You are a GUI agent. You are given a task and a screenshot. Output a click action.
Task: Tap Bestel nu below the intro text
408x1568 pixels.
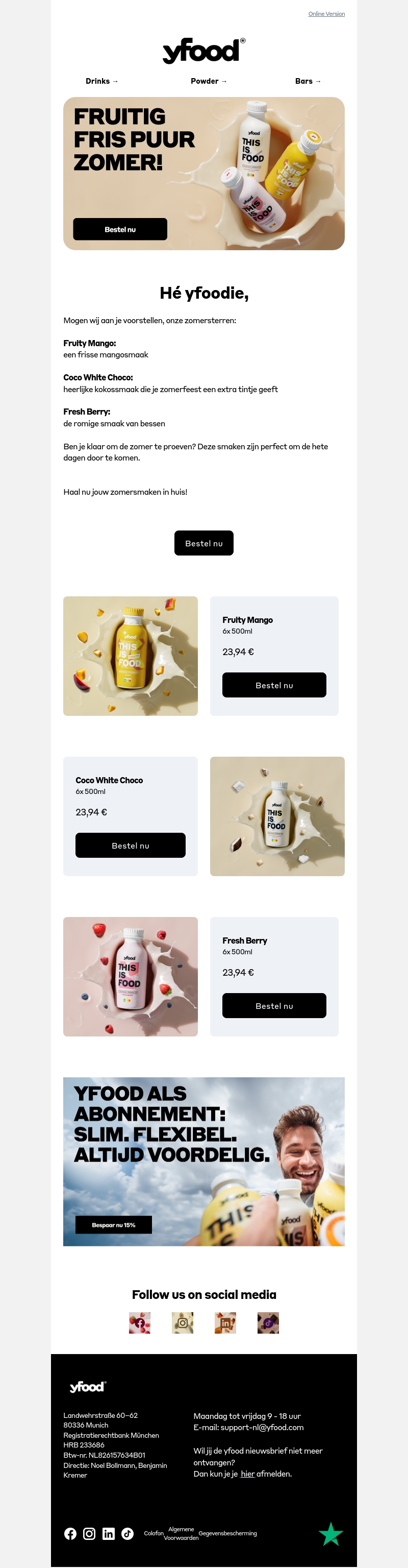point(203,543)
